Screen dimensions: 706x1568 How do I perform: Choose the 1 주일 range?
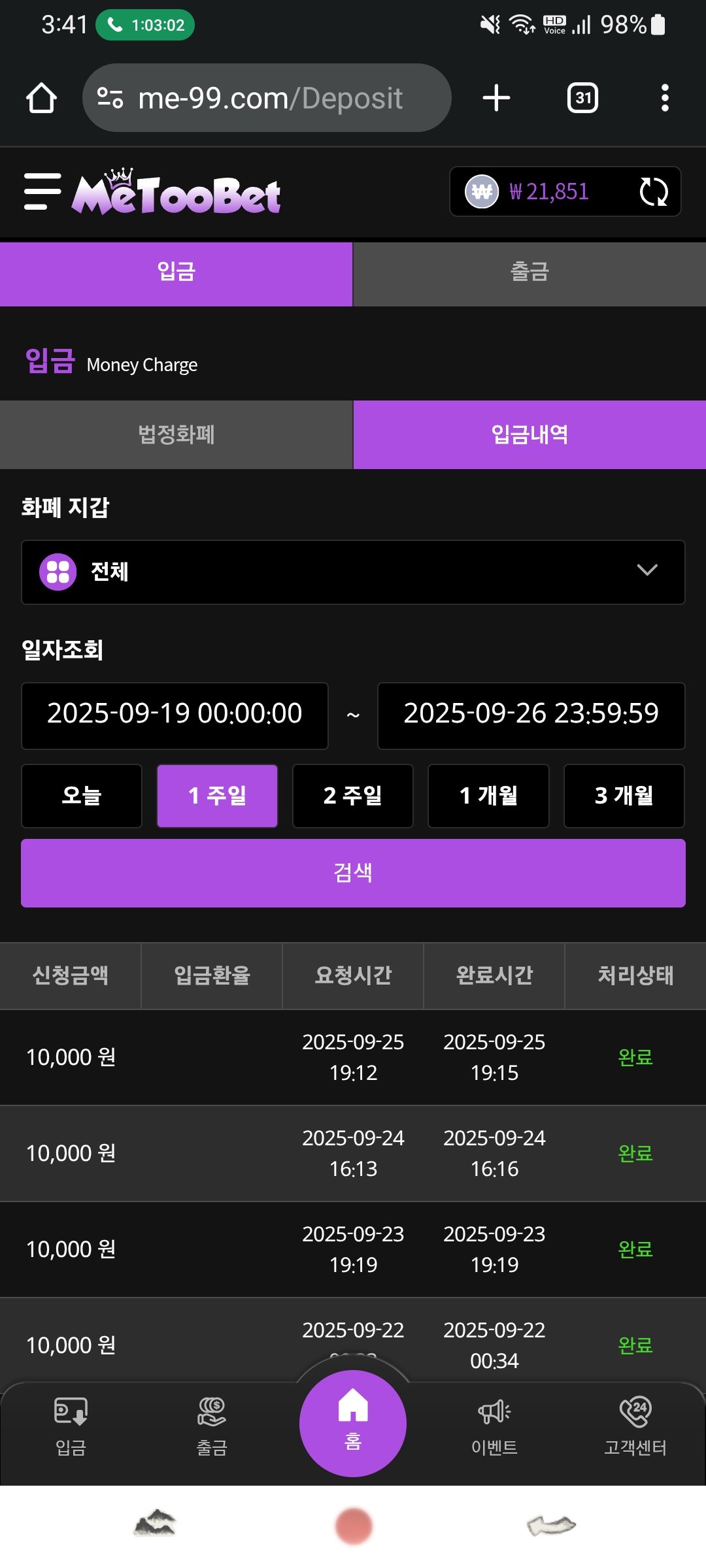tap(217, 796)
